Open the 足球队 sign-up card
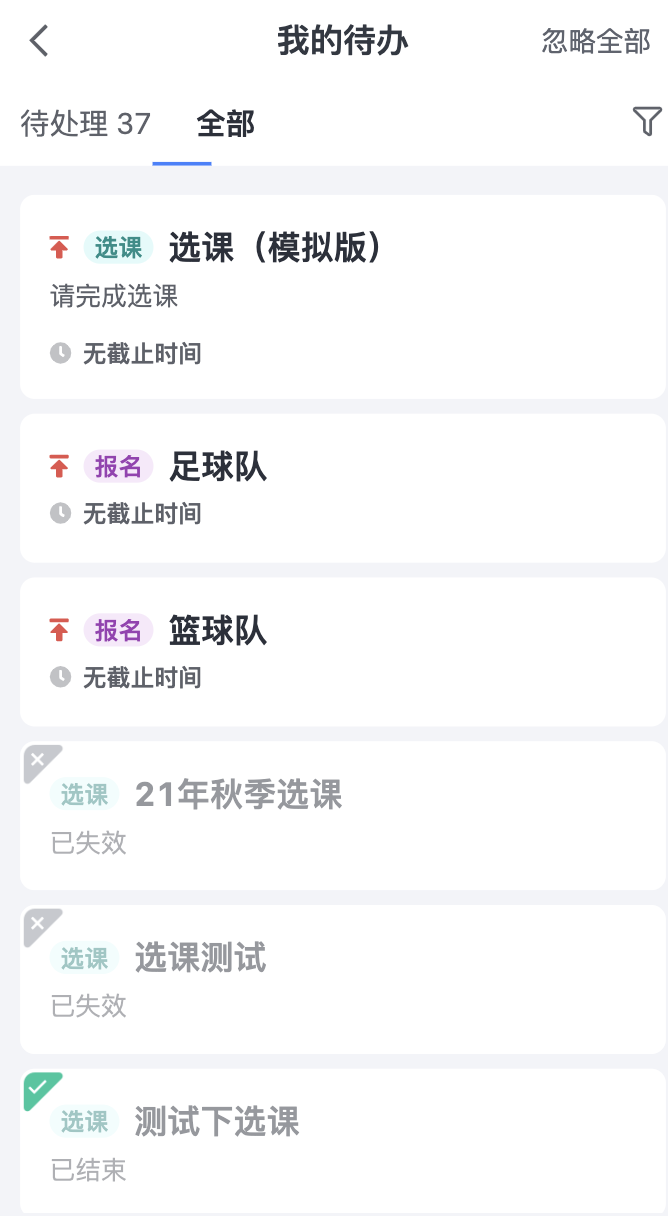 point(343,488)
